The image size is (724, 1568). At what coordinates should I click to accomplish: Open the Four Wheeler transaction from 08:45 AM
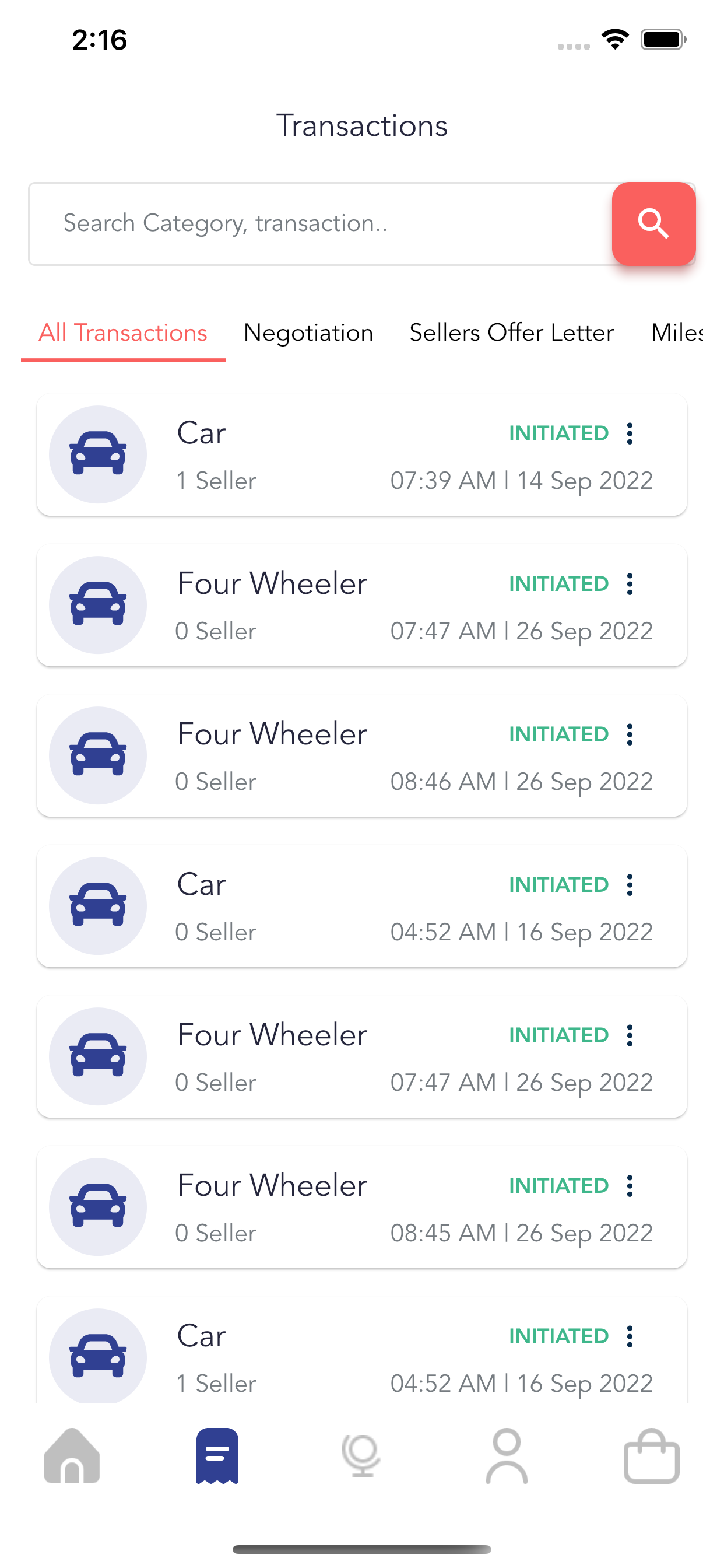click(362, 1206)
